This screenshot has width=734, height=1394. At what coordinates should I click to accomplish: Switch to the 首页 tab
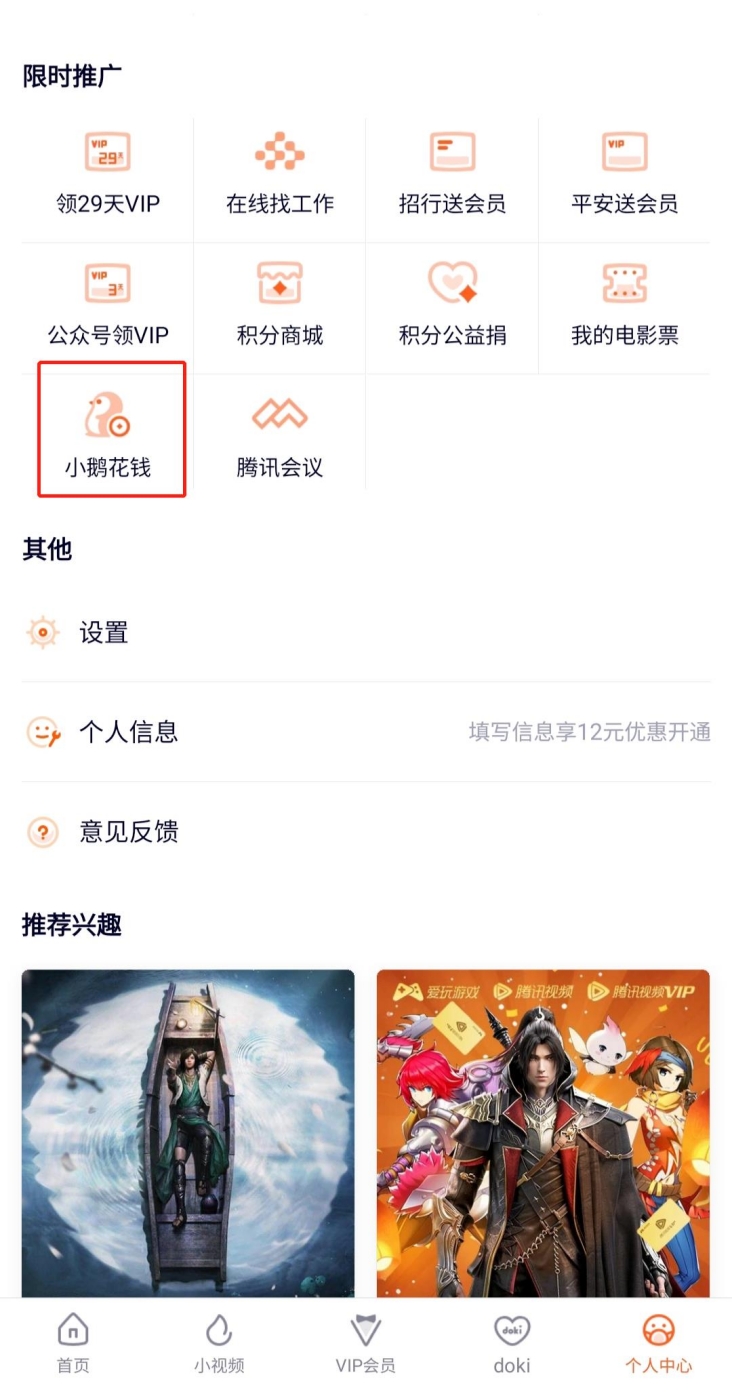[x=73, y=1341]
